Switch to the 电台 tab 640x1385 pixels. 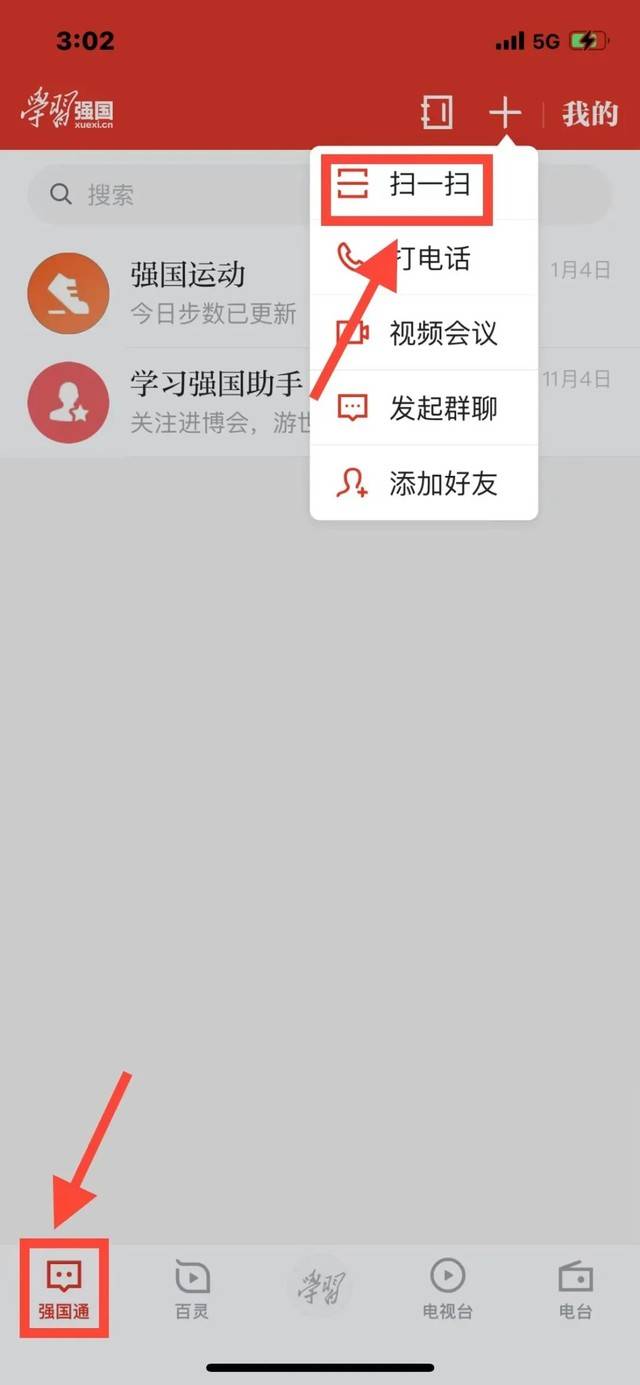click(575, 1289)
